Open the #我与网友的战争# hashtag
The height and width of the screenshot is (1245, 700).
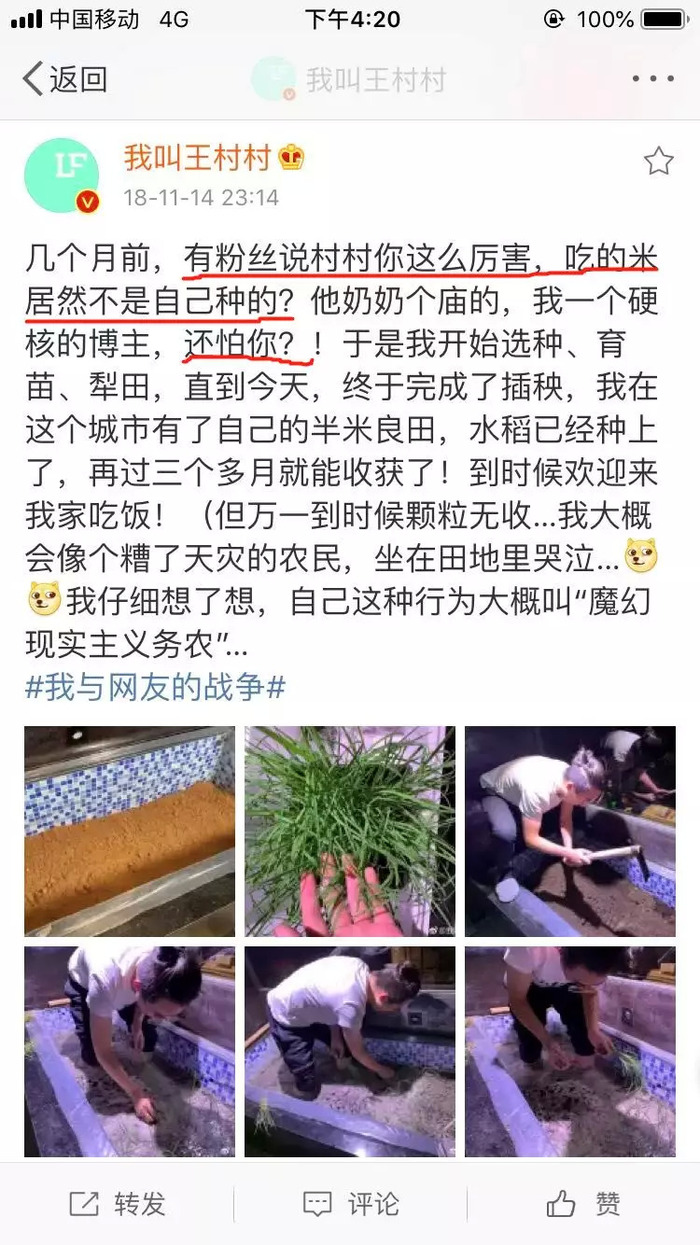tap(156, 687)
